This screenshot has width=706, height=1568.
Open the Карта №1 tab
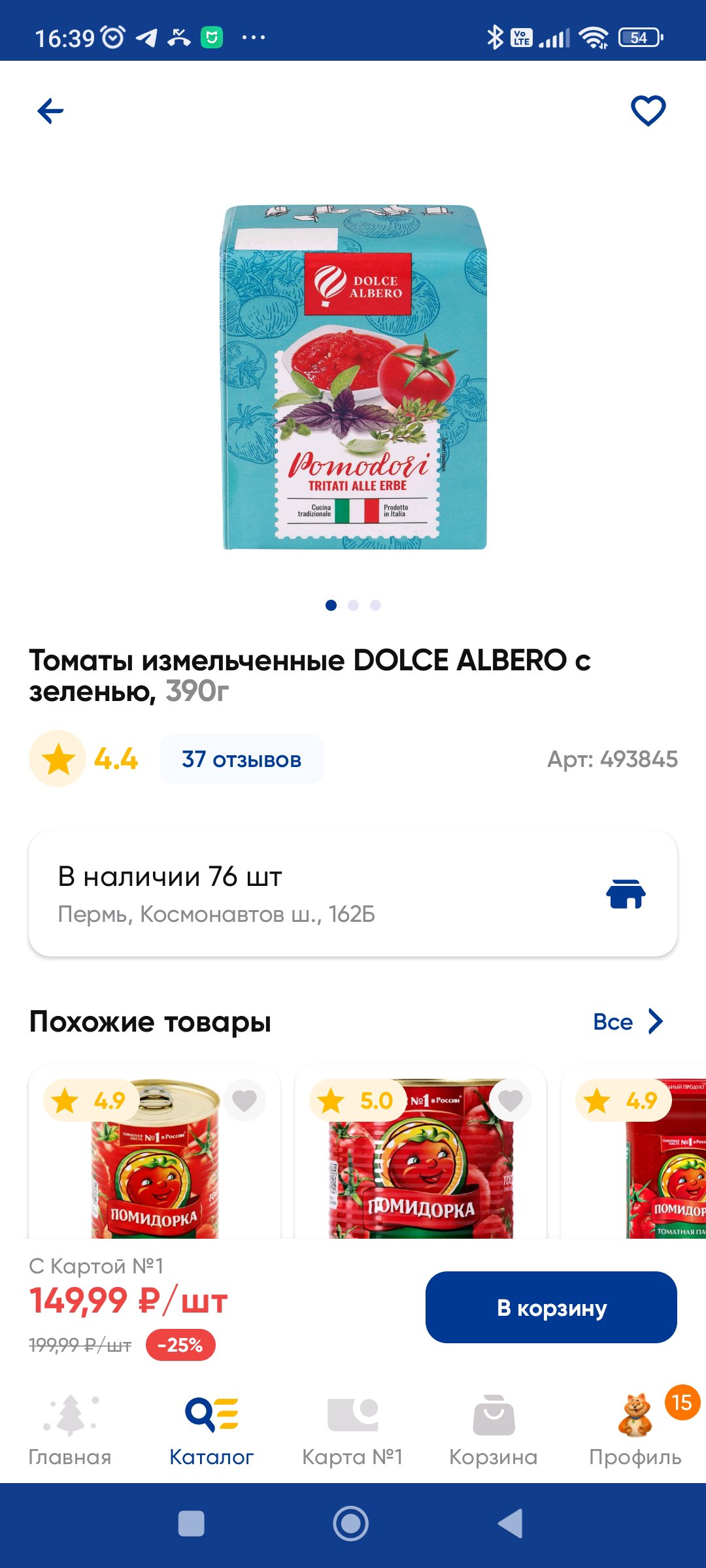352,1431
